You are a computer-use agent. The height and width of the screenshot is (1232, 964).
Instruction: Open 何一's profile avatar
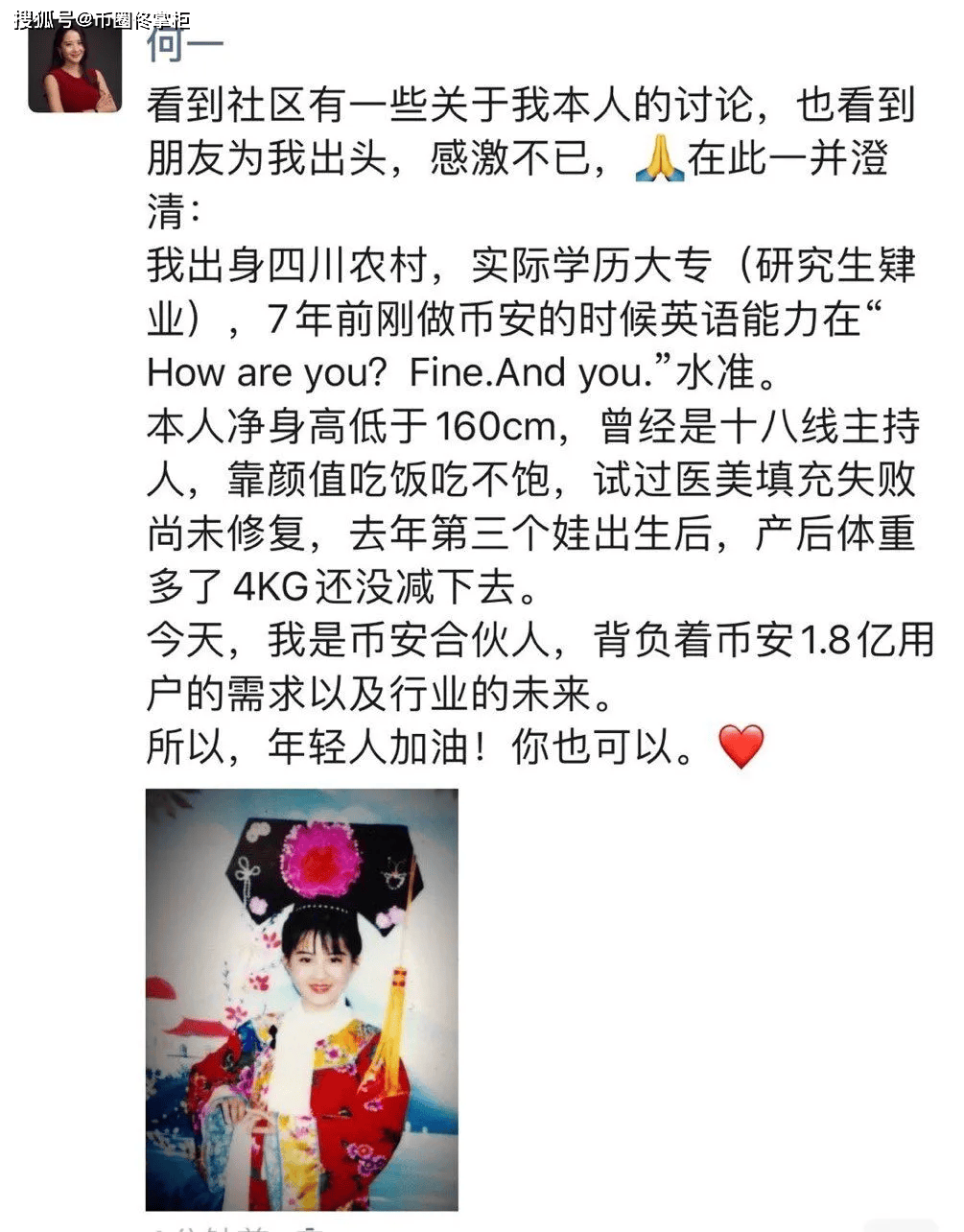click(x=75, y=69)
